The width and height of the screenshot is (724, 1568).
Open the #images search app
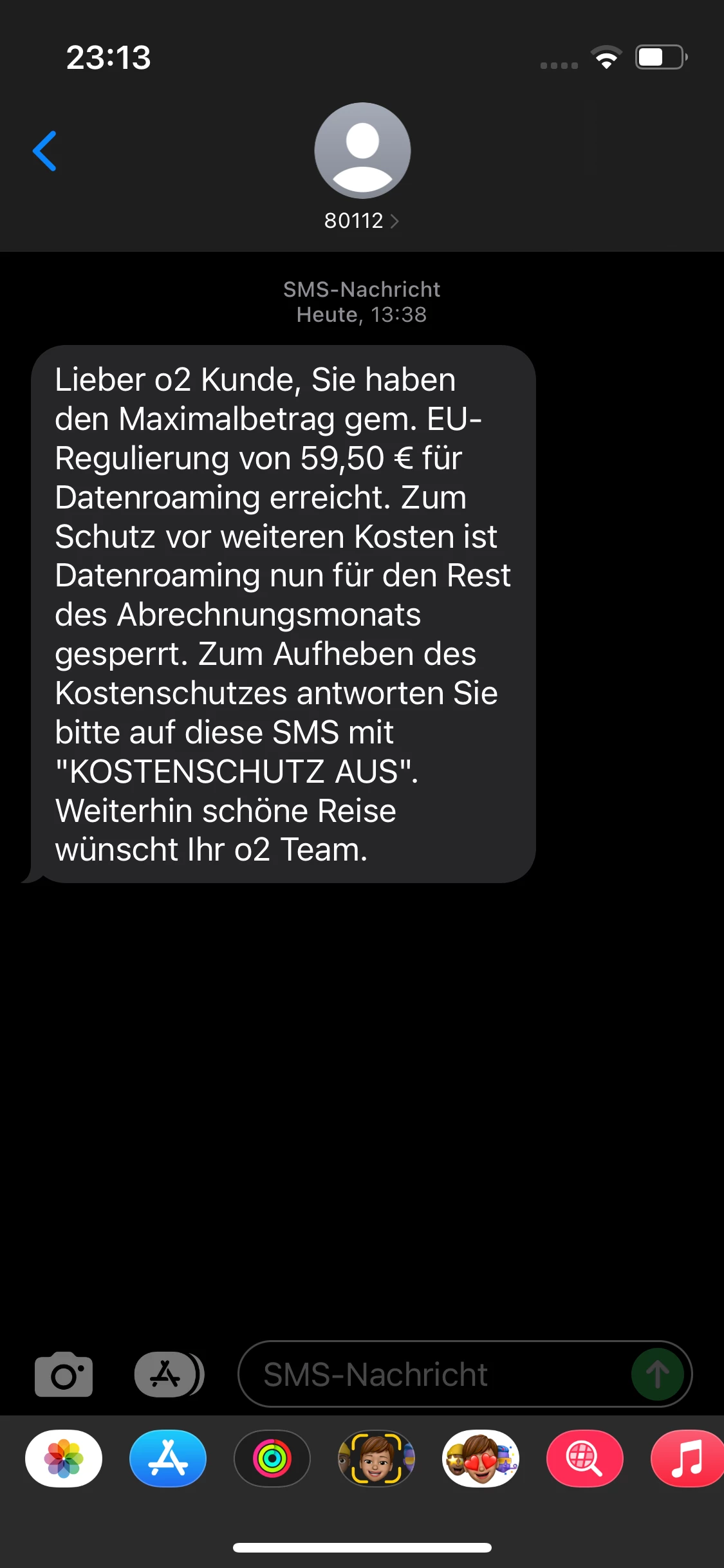[x=585, y=1459]
